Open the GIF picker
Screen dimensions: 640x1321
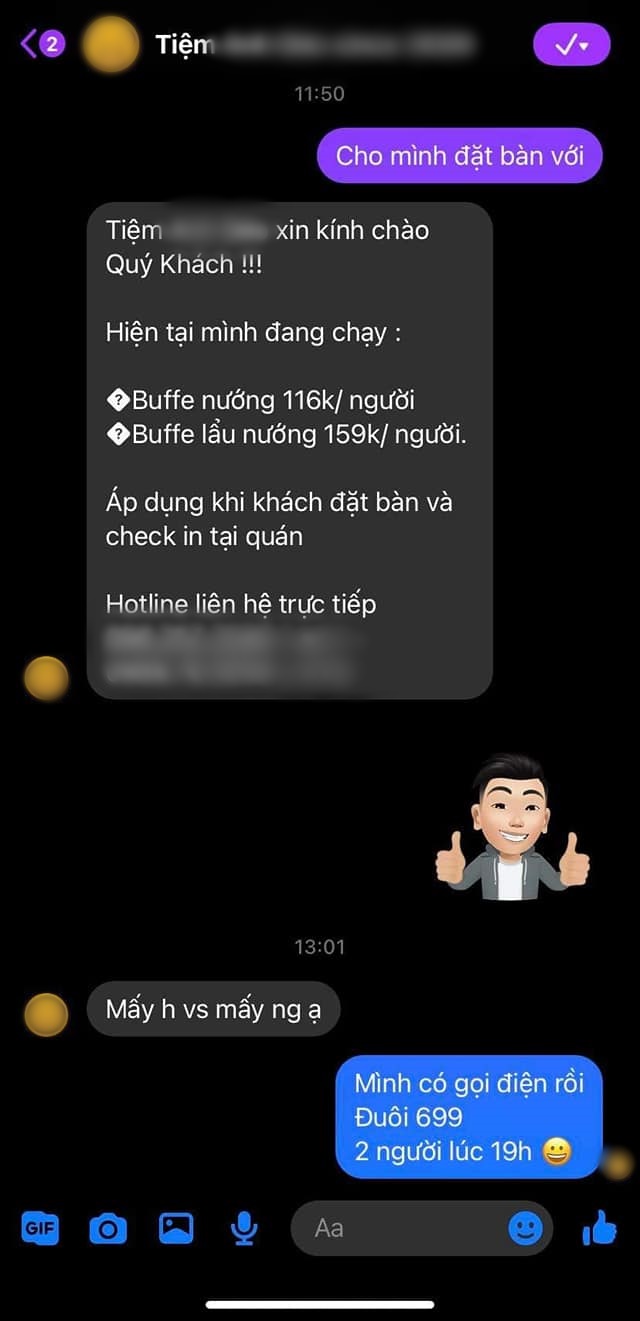[40, 1229]
